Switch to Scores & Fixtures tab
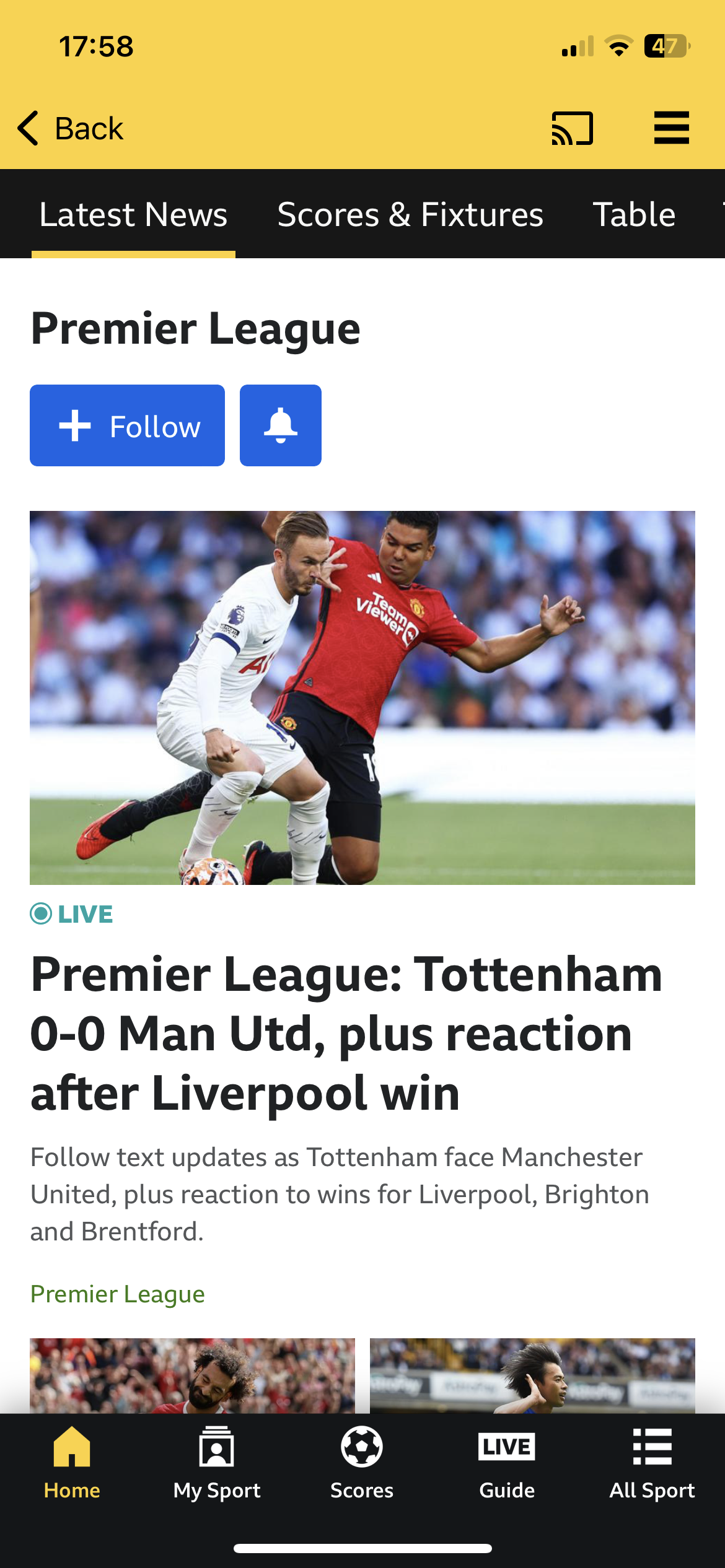Viewport: 725px width, 1568px height. 410,214
